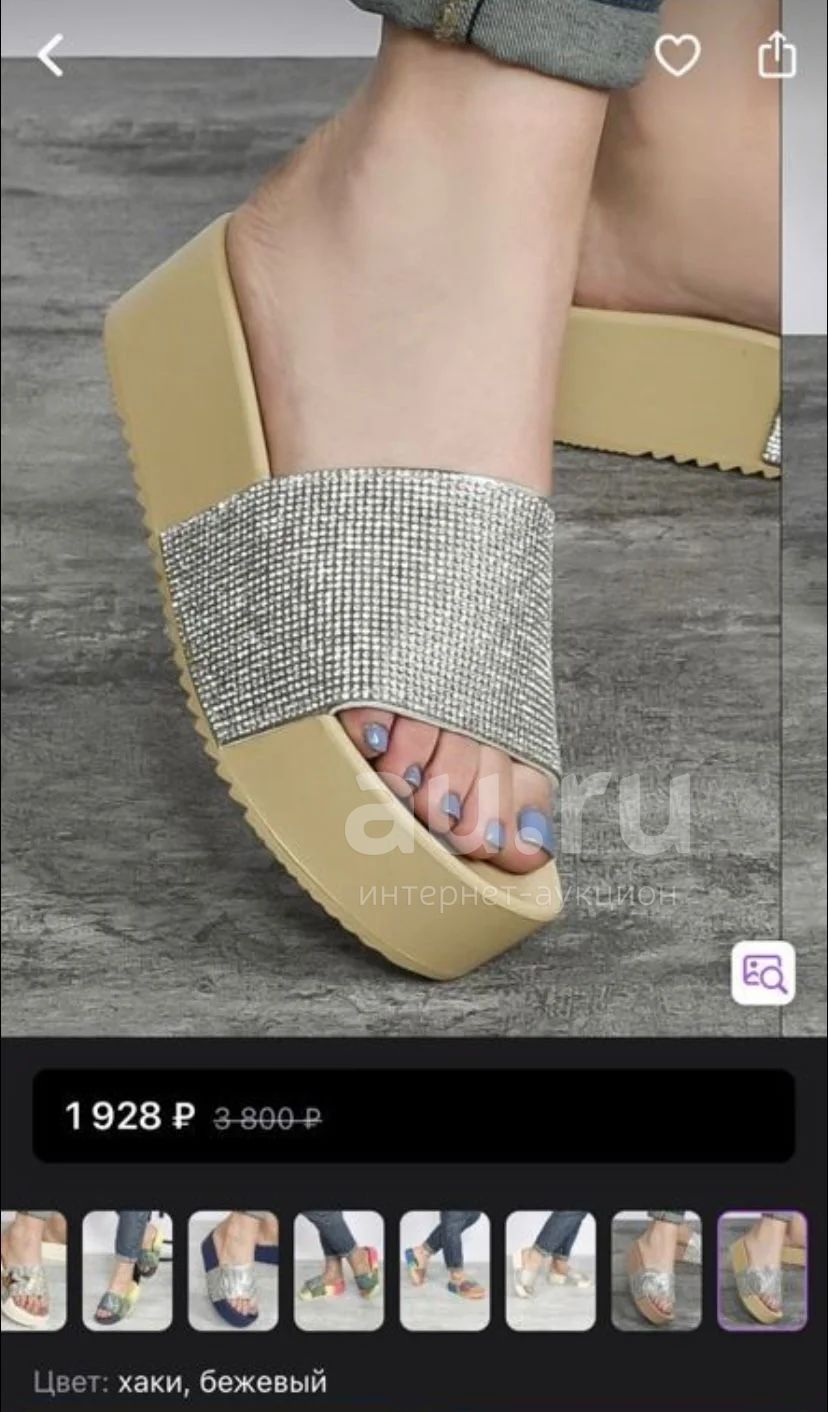Open the similar image search icon

pos(763,973)
